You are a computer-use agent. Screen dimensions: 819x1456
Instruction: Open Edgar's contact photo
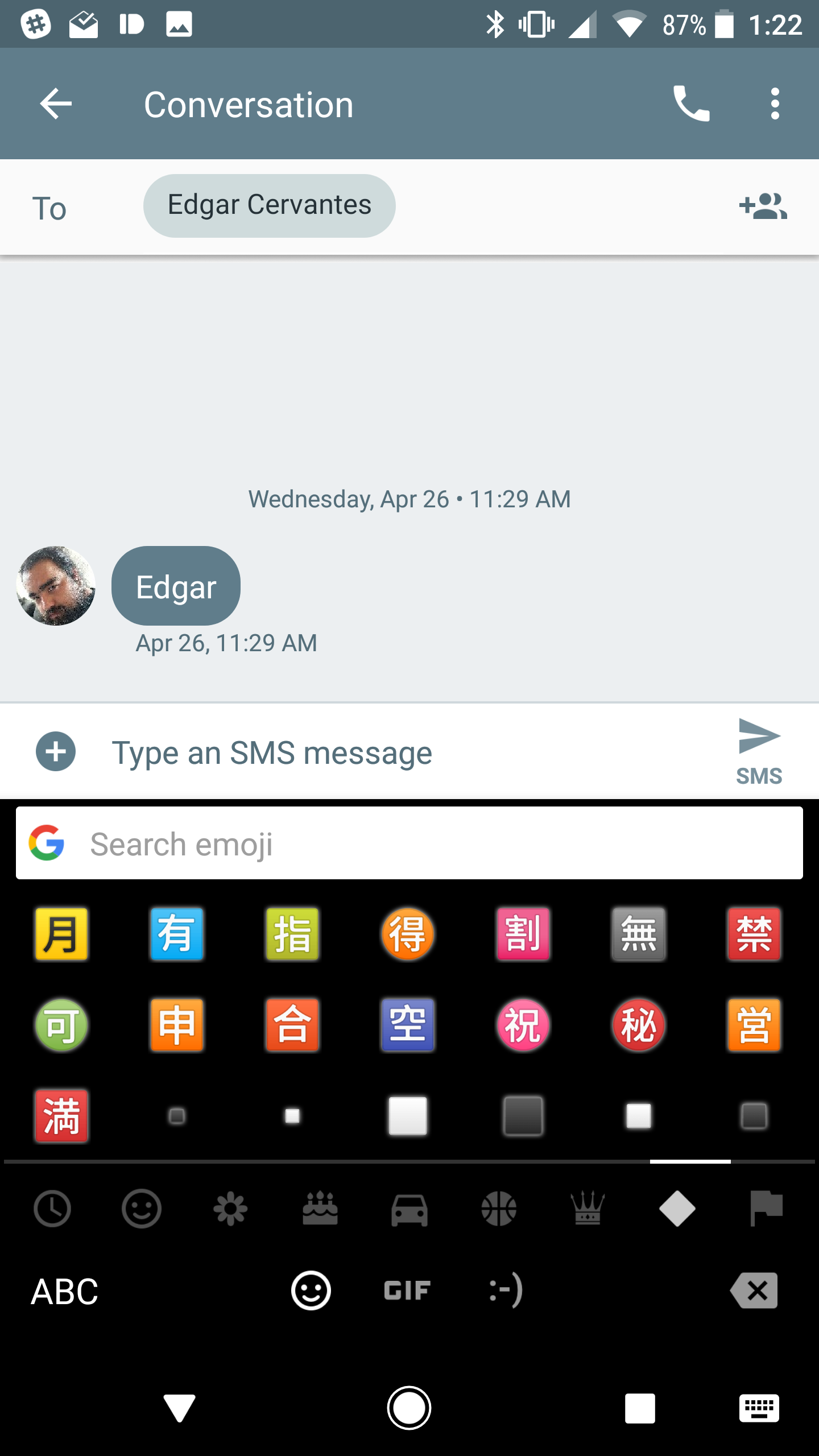(56, 586)
